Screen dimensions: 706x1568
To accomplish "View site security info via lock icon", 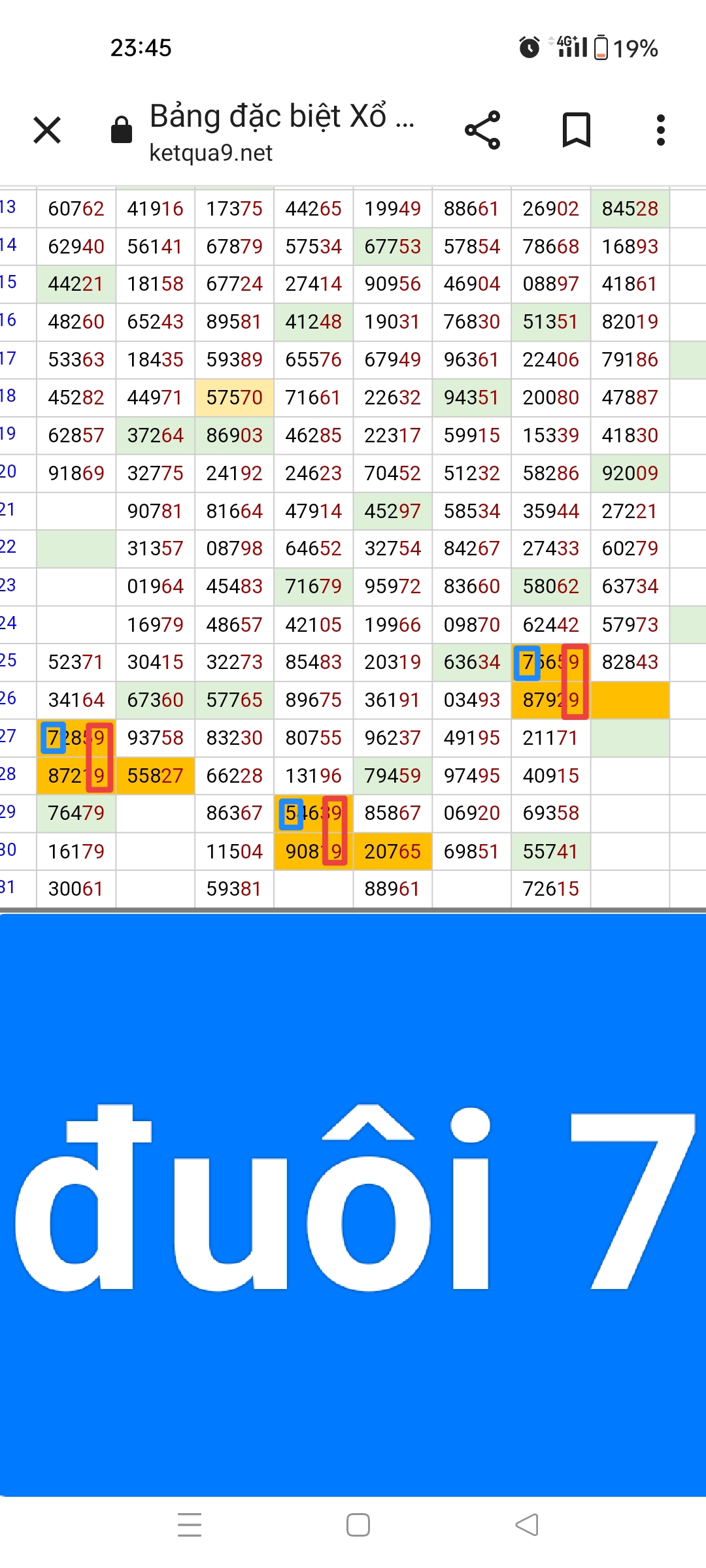I will click(122, 129).
